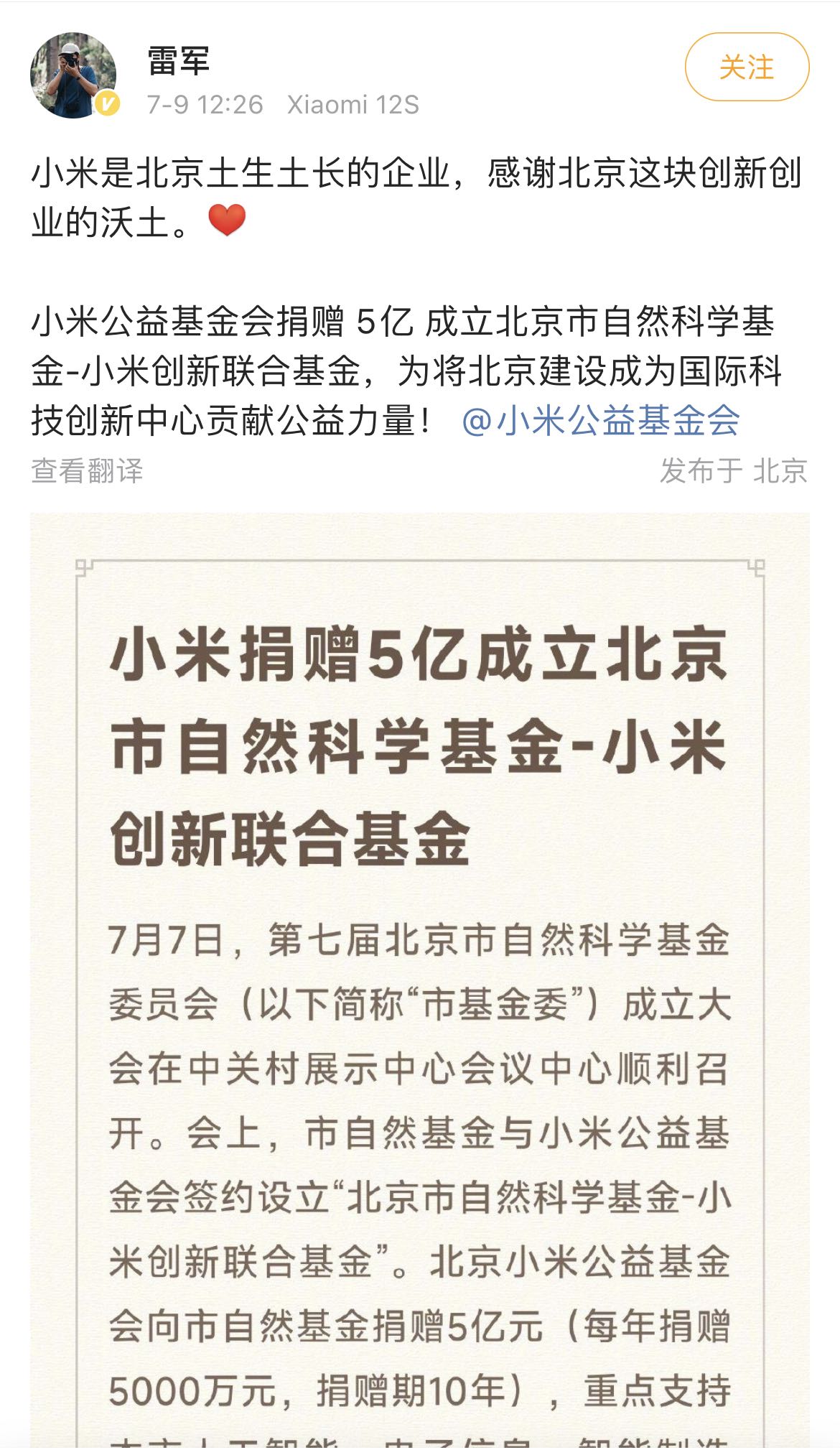Open the @小米公益基金会 mention
This screenshot has height=1455, width=840.
click(x=600, y=421)
